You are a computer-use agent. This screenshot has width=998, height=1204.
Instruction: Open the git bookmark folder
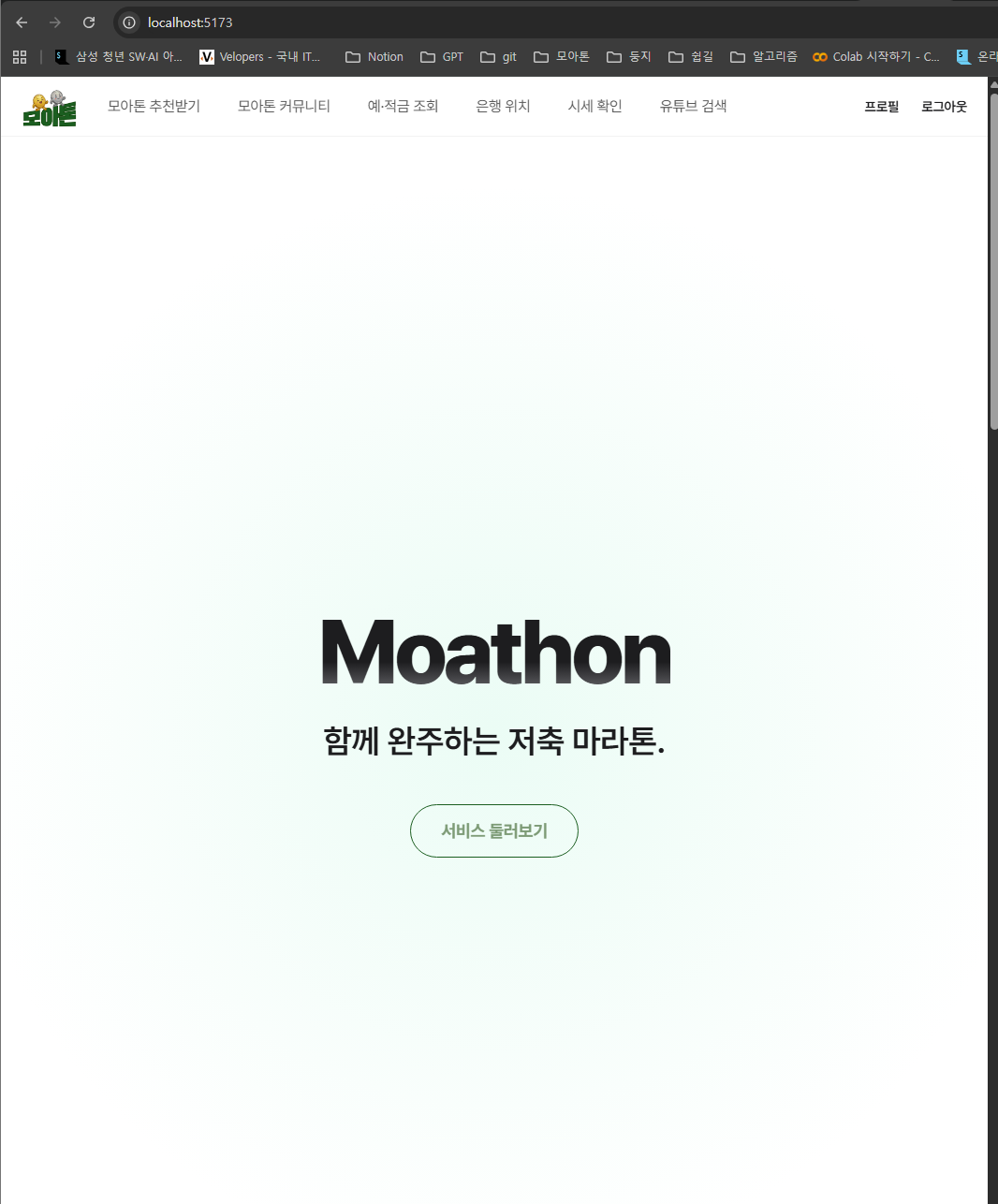[x=498, y=57]
